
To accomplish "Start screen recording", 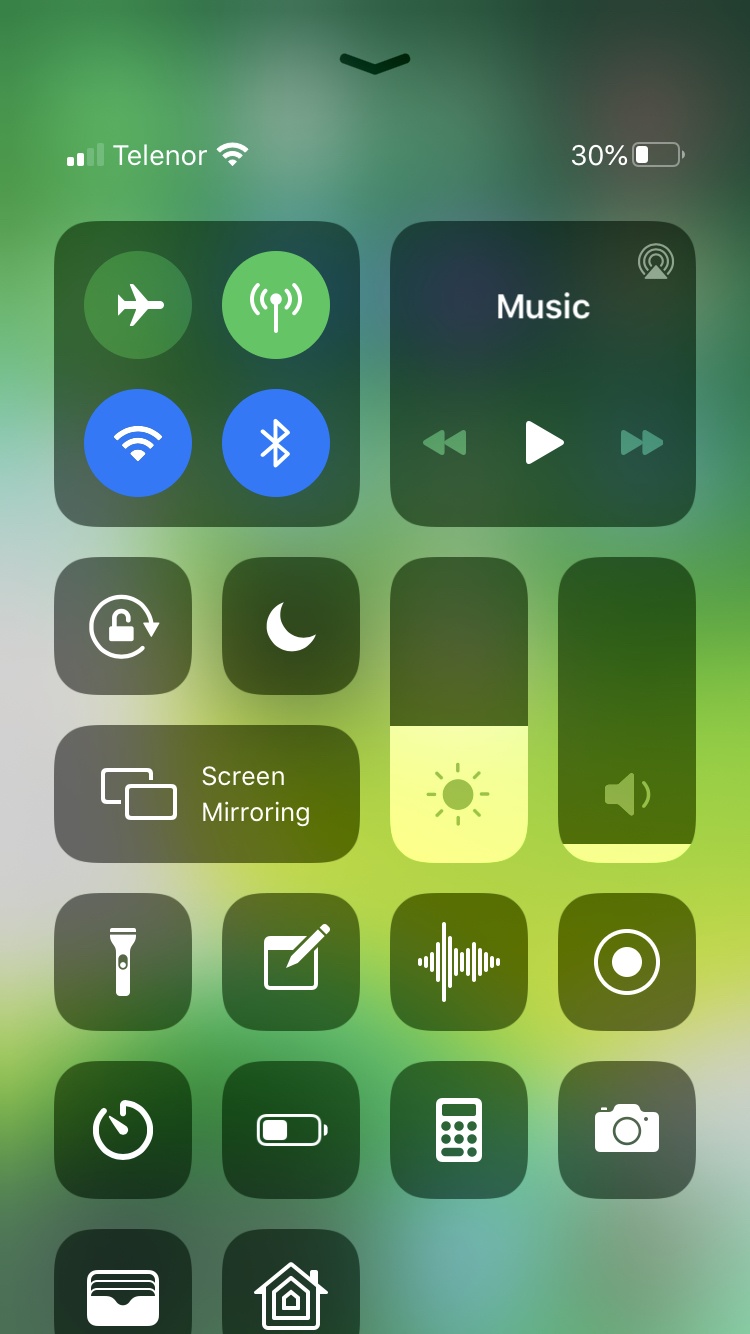I will pyautogui.click(x=627, y=962).
